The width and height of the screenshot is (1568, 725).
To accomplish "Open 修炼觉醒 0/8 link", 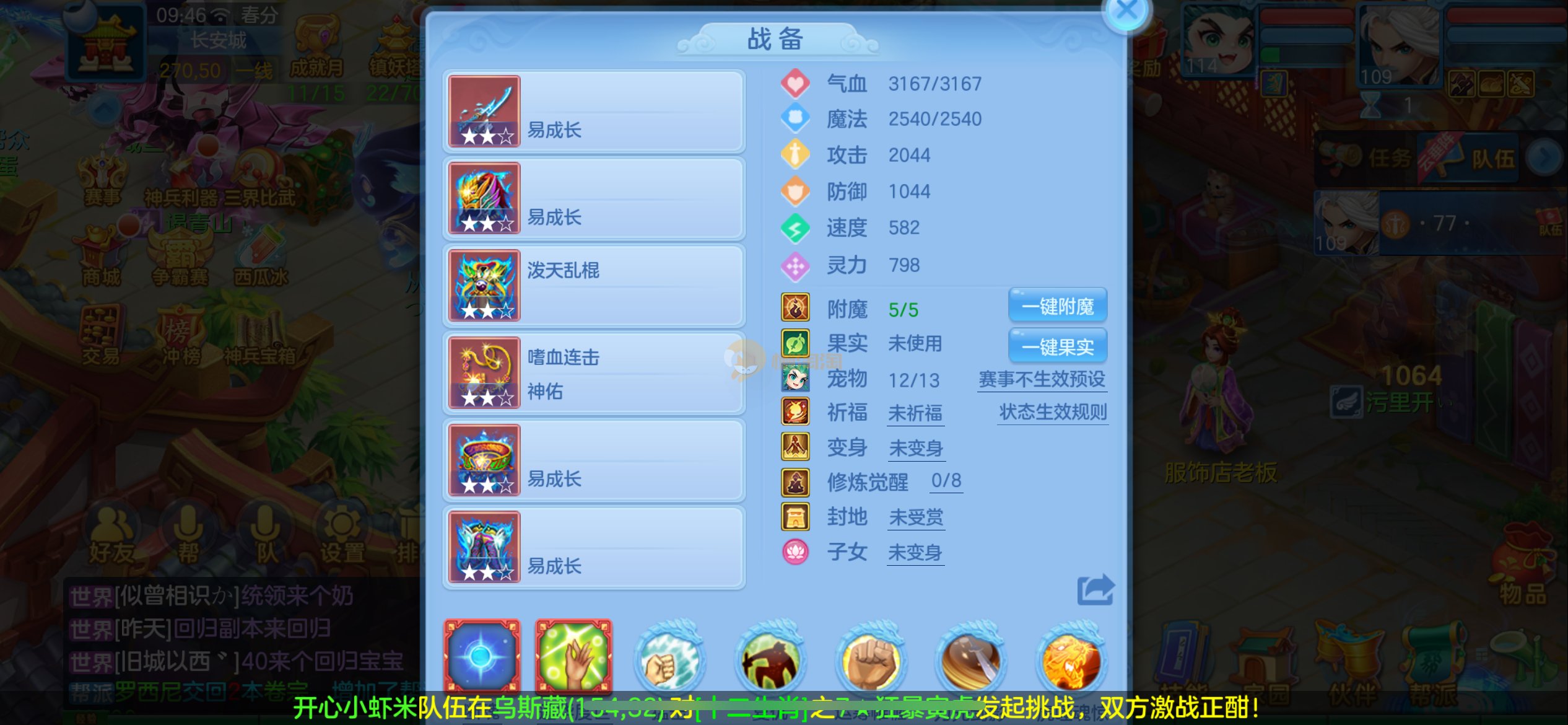I will [x=946, y=481].
